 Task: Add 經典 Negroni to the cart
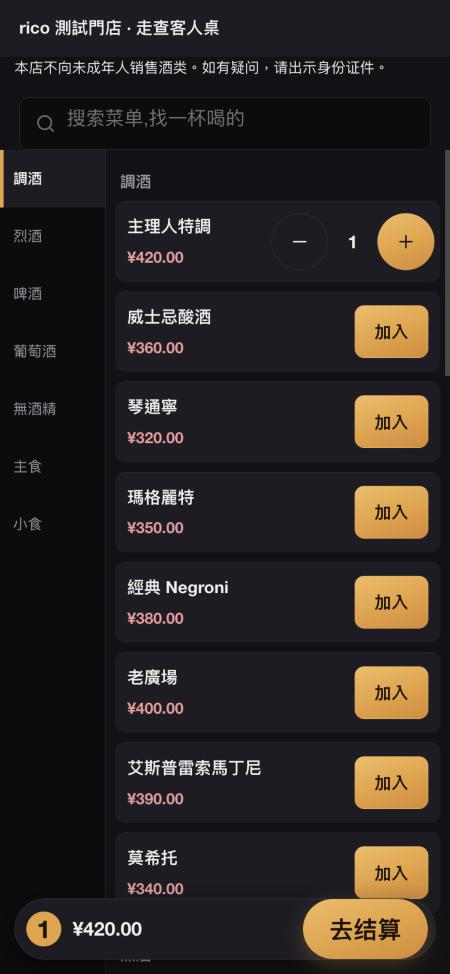[x=391, y=602]
